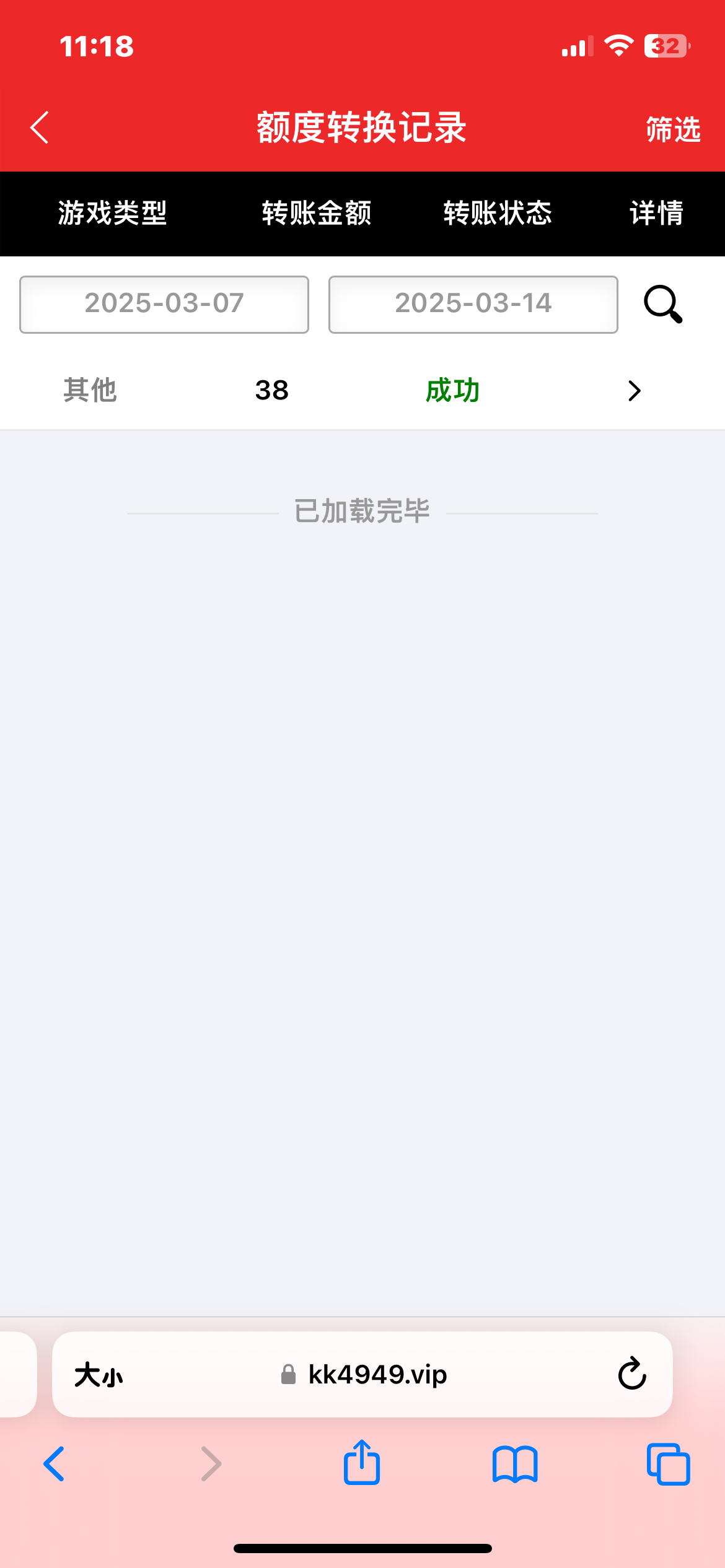Expand details of the 成功 record row
This screenshot has width=725, height=1568.
click(x=633, y=391)
